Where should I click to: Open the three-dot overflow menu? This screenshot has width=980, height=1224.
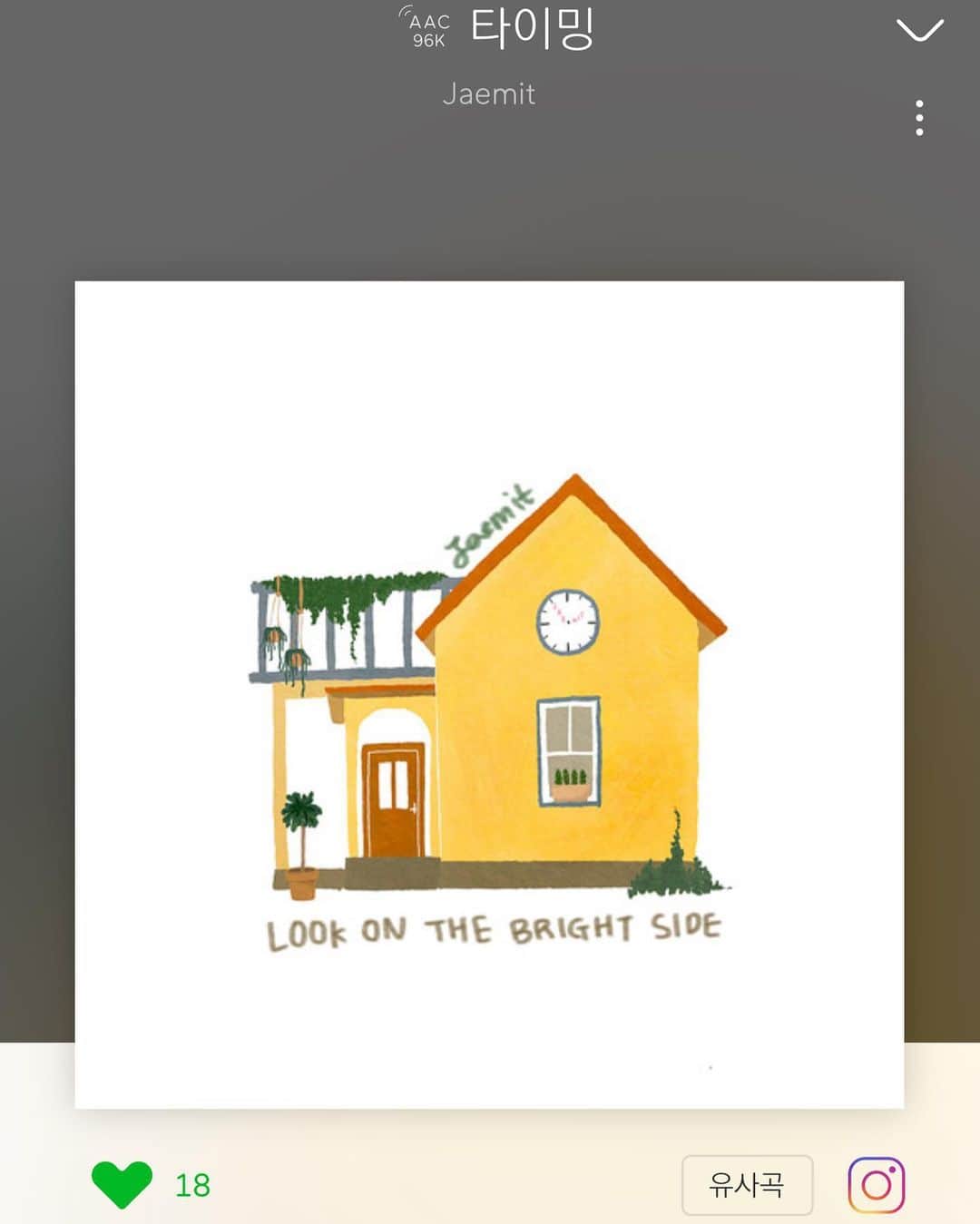[919, 118]
